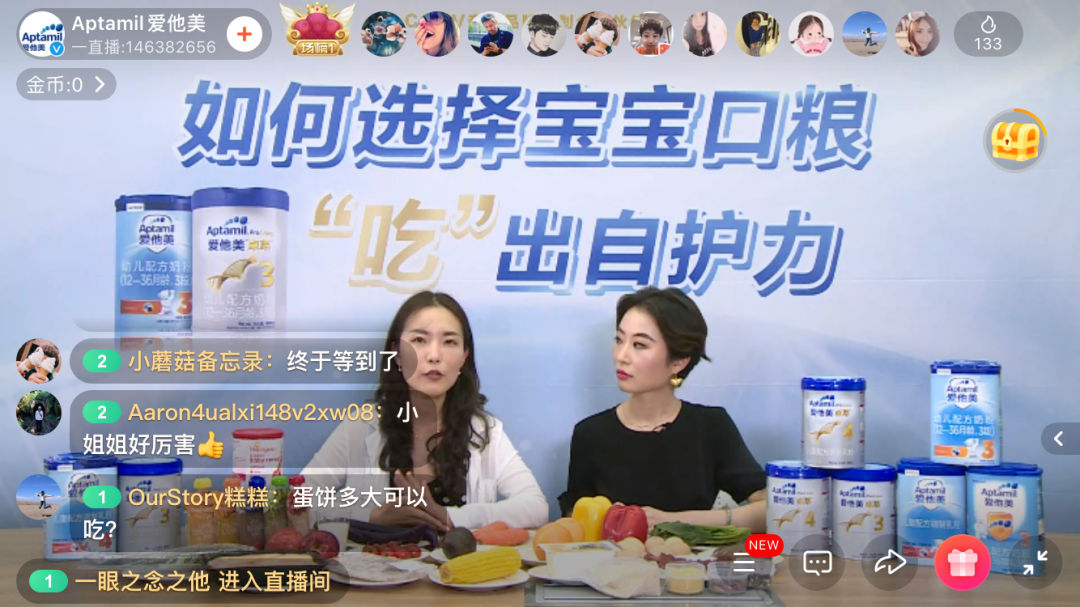Open the menu list with NEW badge

(745, 562)
